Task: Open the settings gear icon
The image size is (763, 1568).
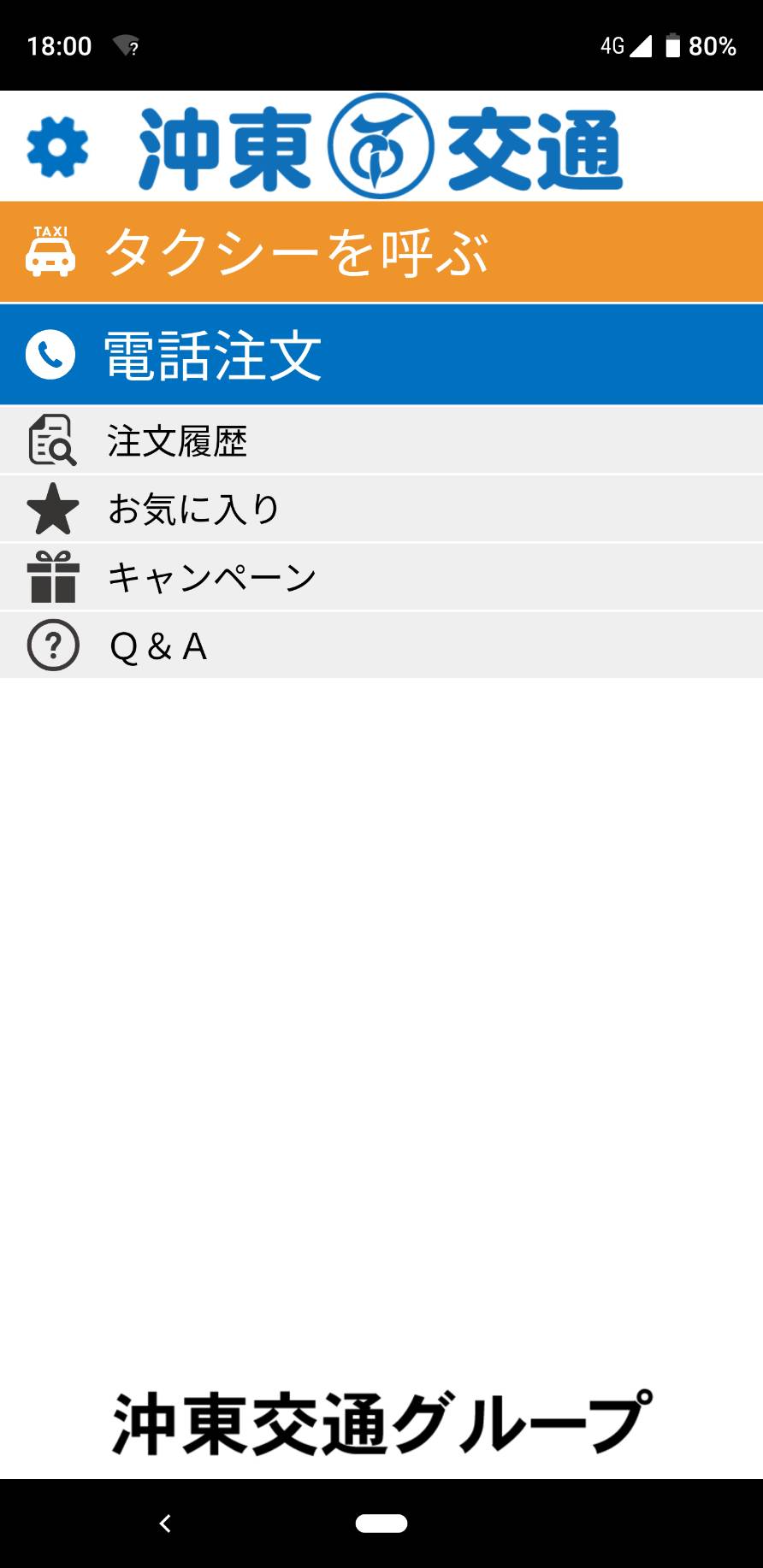Action: (57, 147)
